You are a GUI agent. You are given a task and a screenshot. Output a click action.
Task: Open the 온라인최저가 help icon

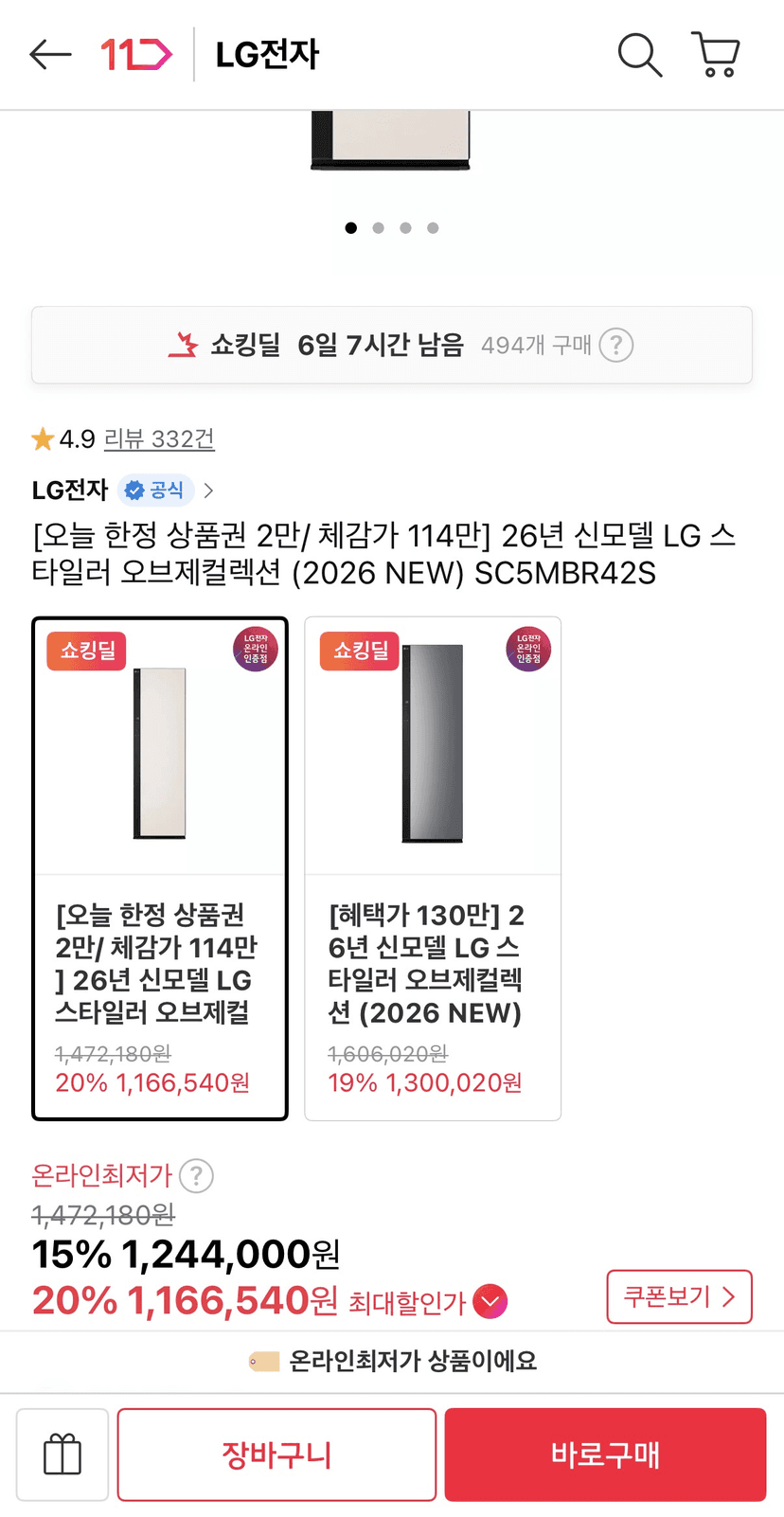(x=196, y=1176)
